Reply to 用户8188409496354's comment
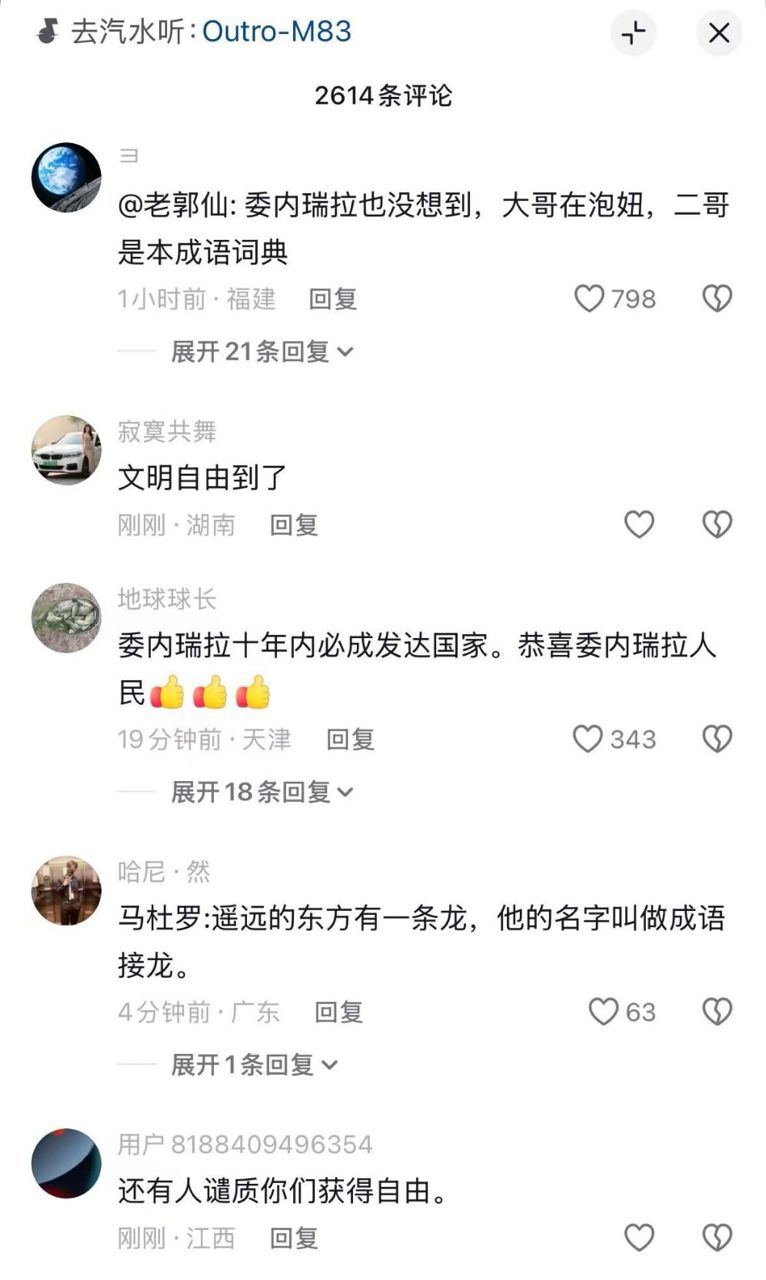Image resolution: width=766 pixels, height=1280 pixels. 293,1239
